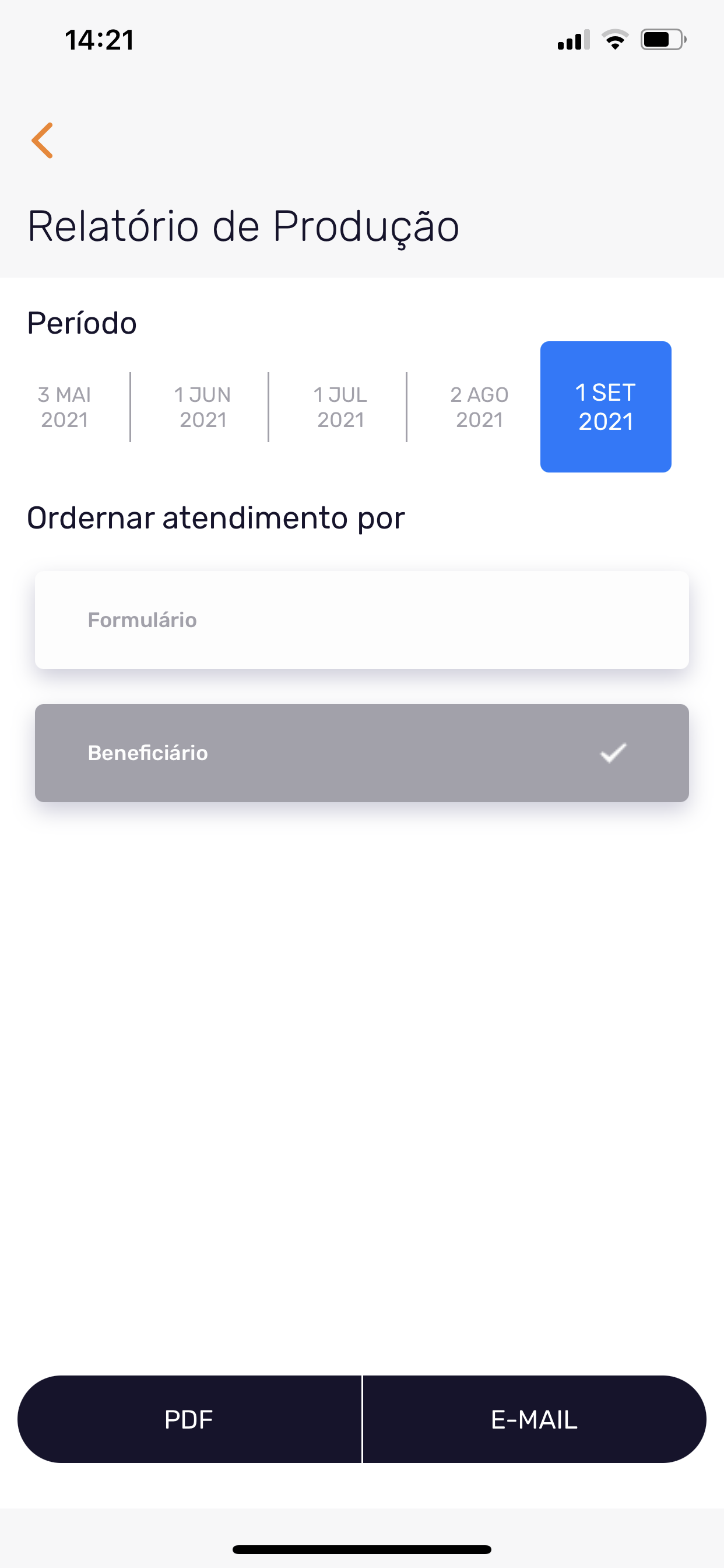Pick the 2 AGO 2021 period

tap(479, 407)
